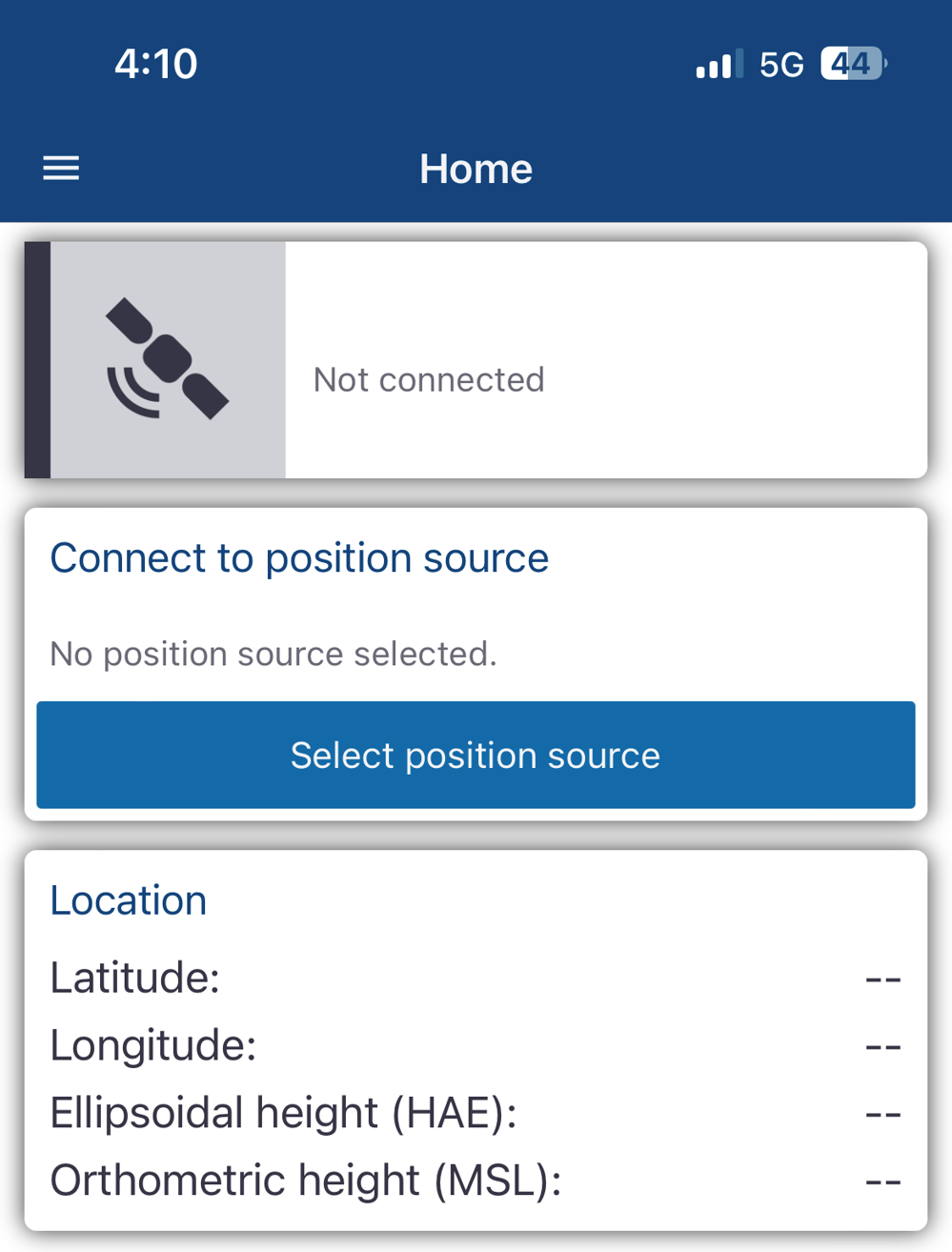The image size is (952, 1252).
Task: Tap Select position source button
Action: click(476, 755)
